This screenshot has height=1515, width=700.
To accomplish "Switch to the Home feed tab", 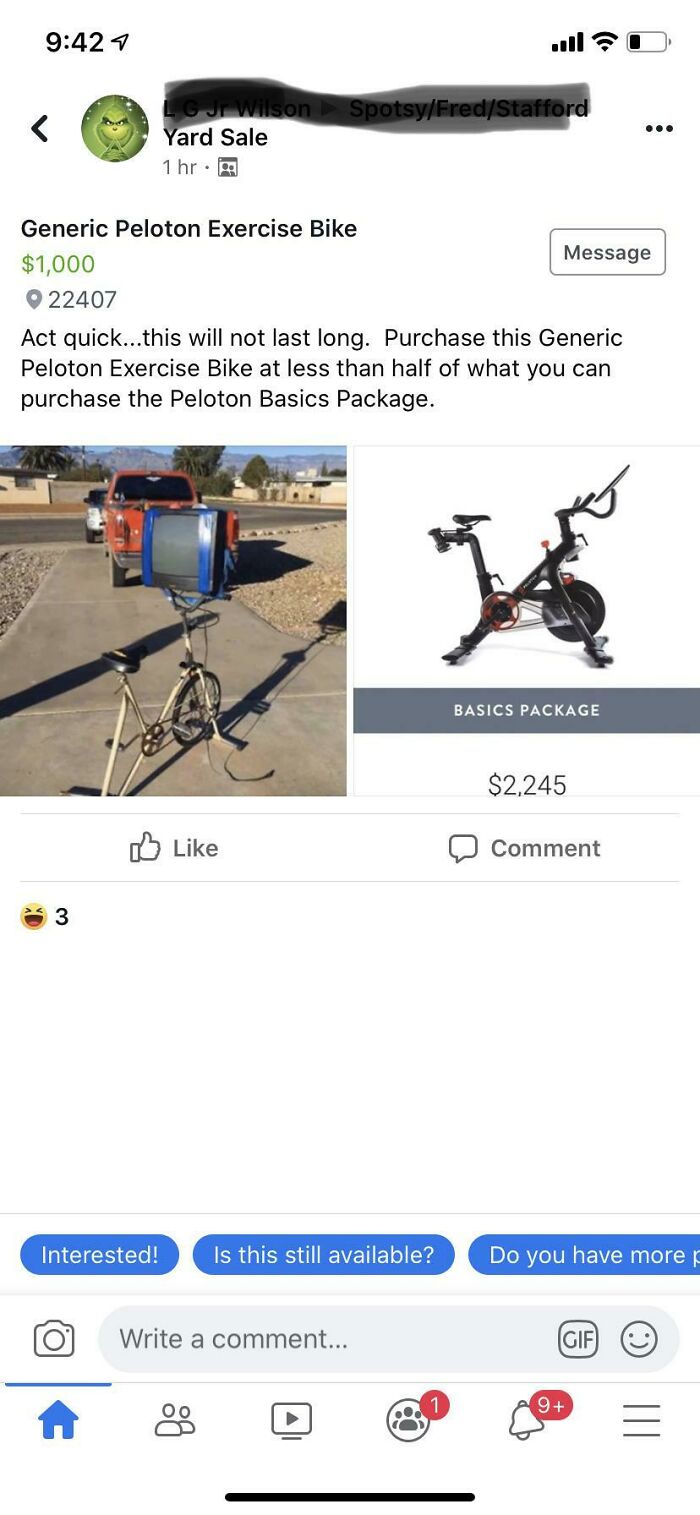I will 58,1419.
